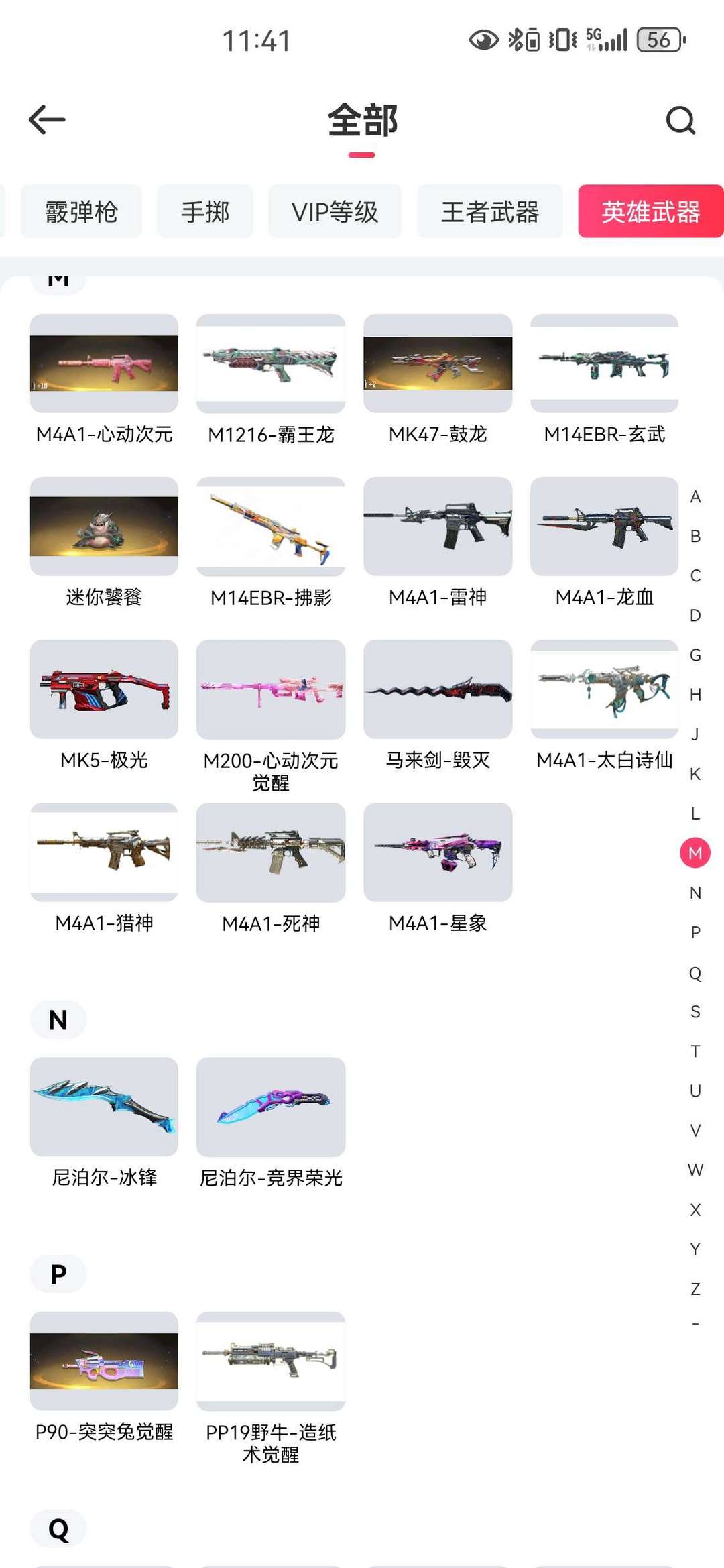The width and height of the screenshot is (724, 1568).
Task: Filter by VIP等级
Action: (x=335, y=212)
